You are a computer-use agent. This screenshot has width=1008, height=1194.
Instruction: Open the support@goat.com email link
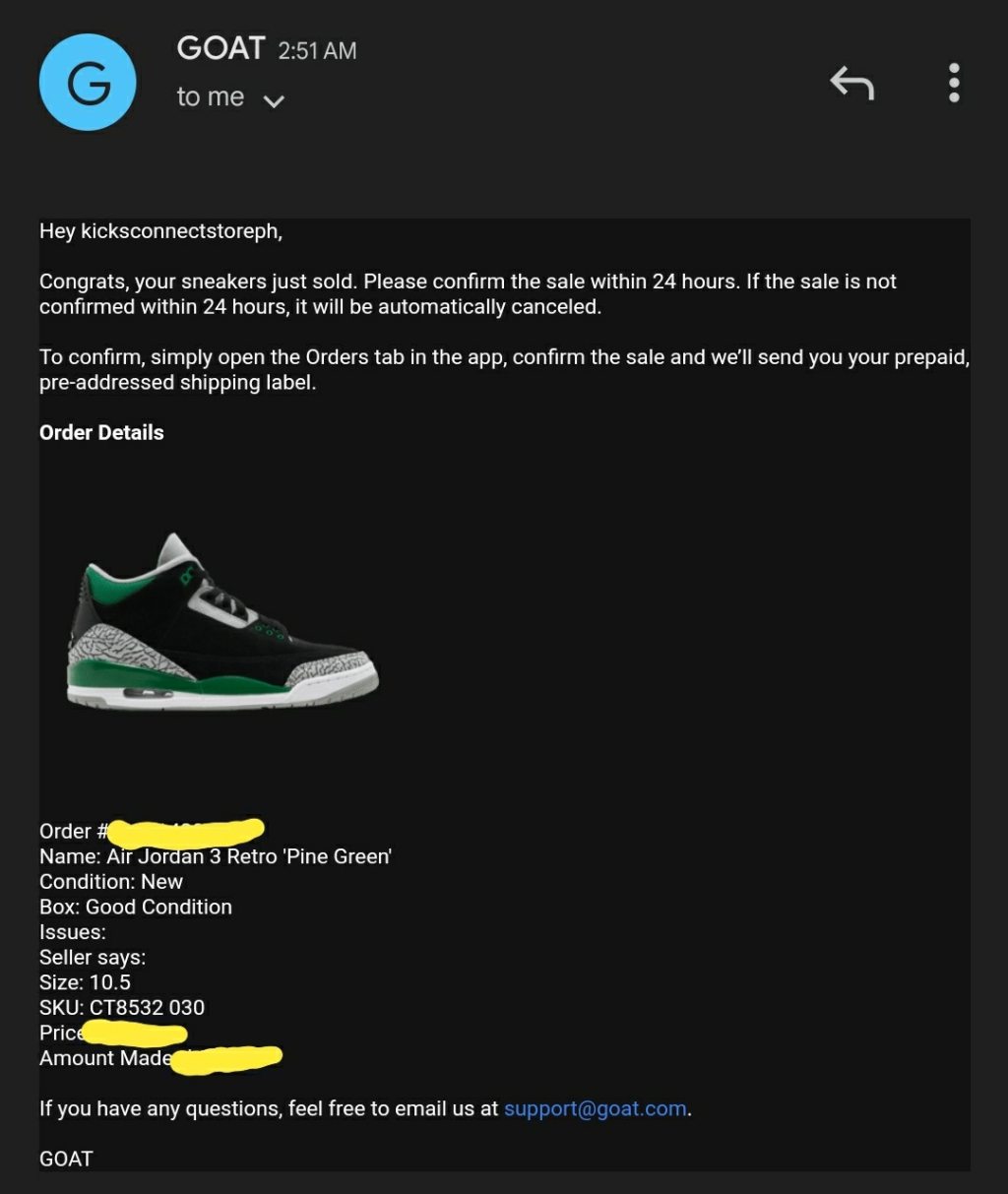coord(595,1108)
